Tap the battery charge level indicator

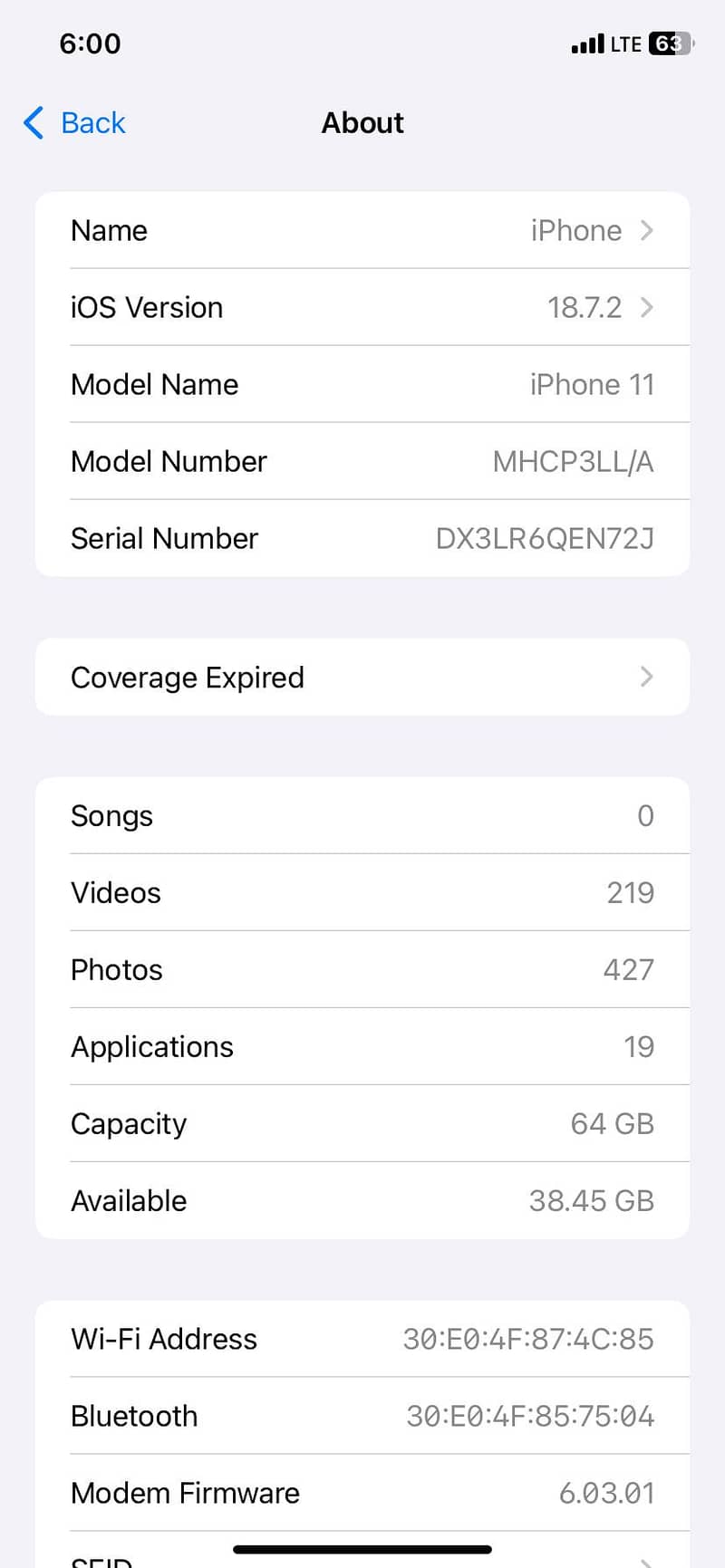click(672, 43)
